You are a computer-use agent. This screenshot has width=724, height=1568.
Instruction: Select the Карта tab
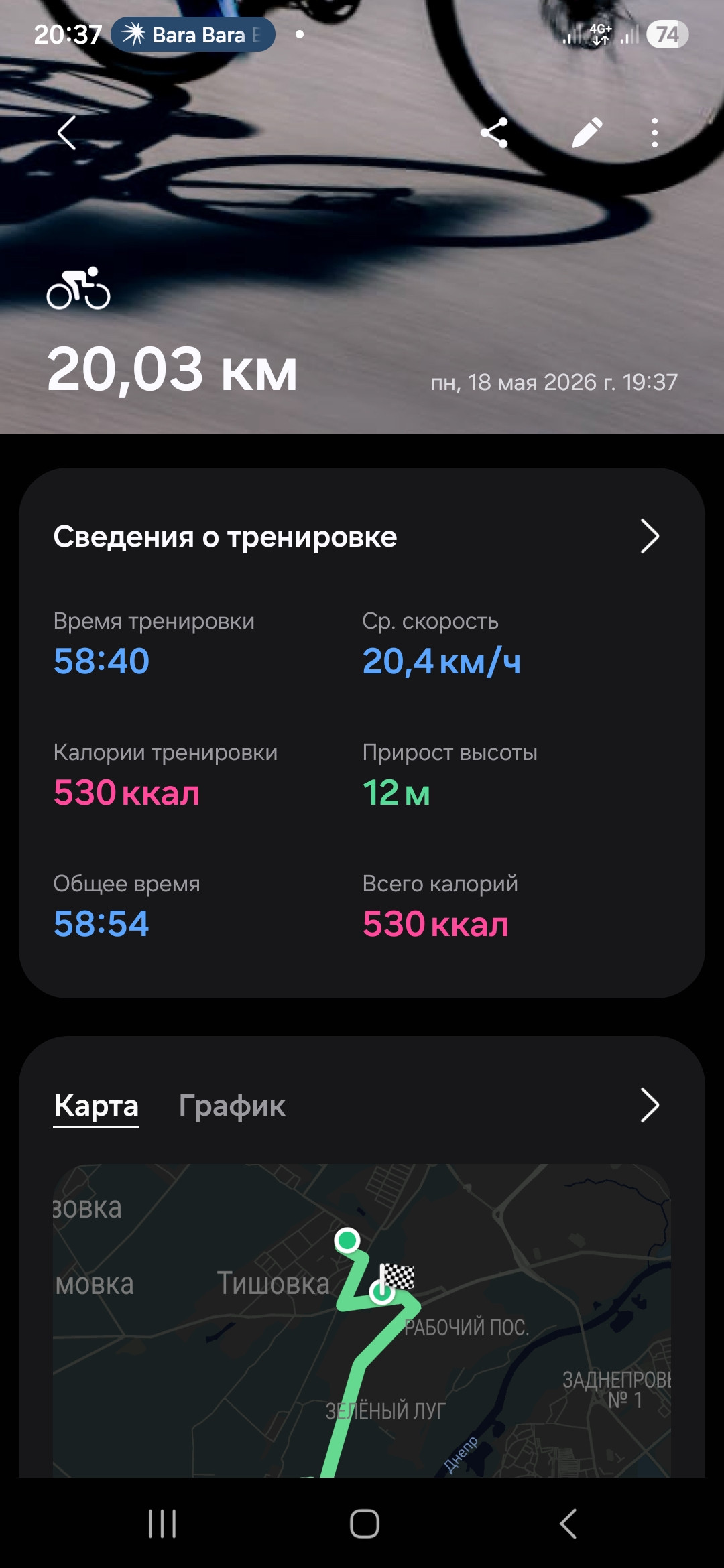click(x=96, y=1106)
